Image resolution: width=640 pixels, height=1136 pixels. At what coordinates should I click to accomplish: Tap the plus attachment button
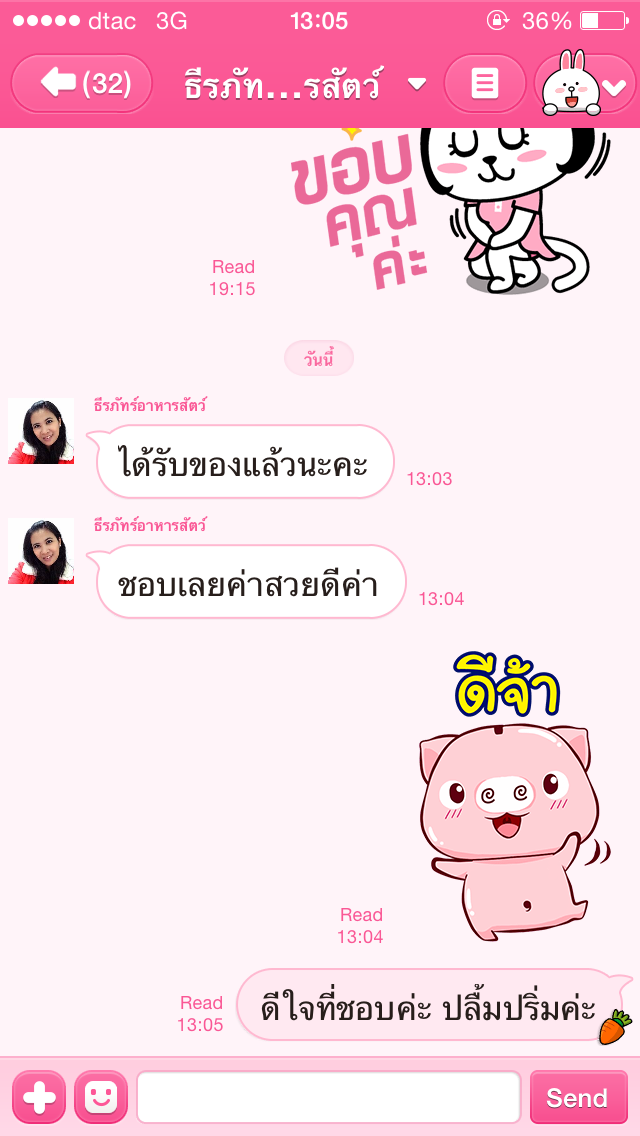point(39,1097)
